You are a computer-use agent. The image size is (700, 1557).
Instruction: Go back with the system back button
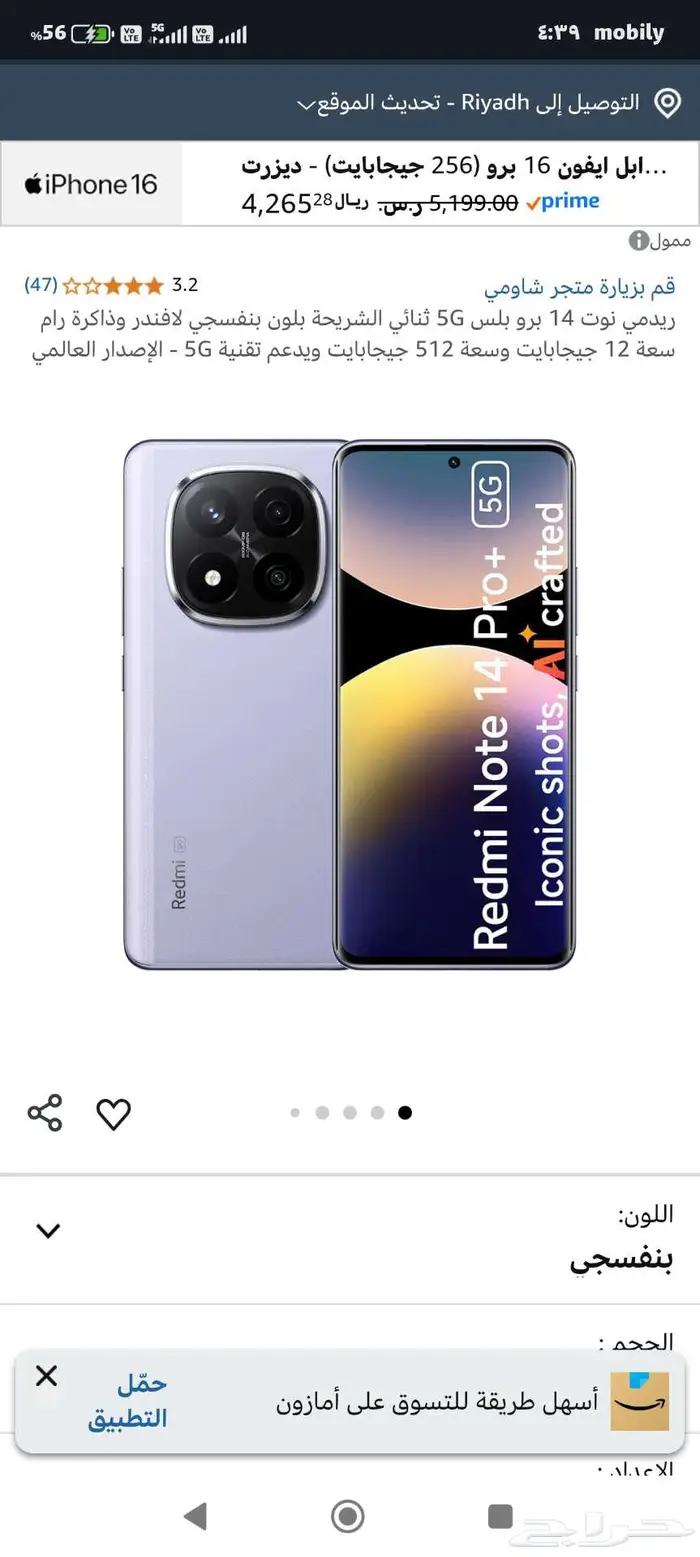[196, 1516]
